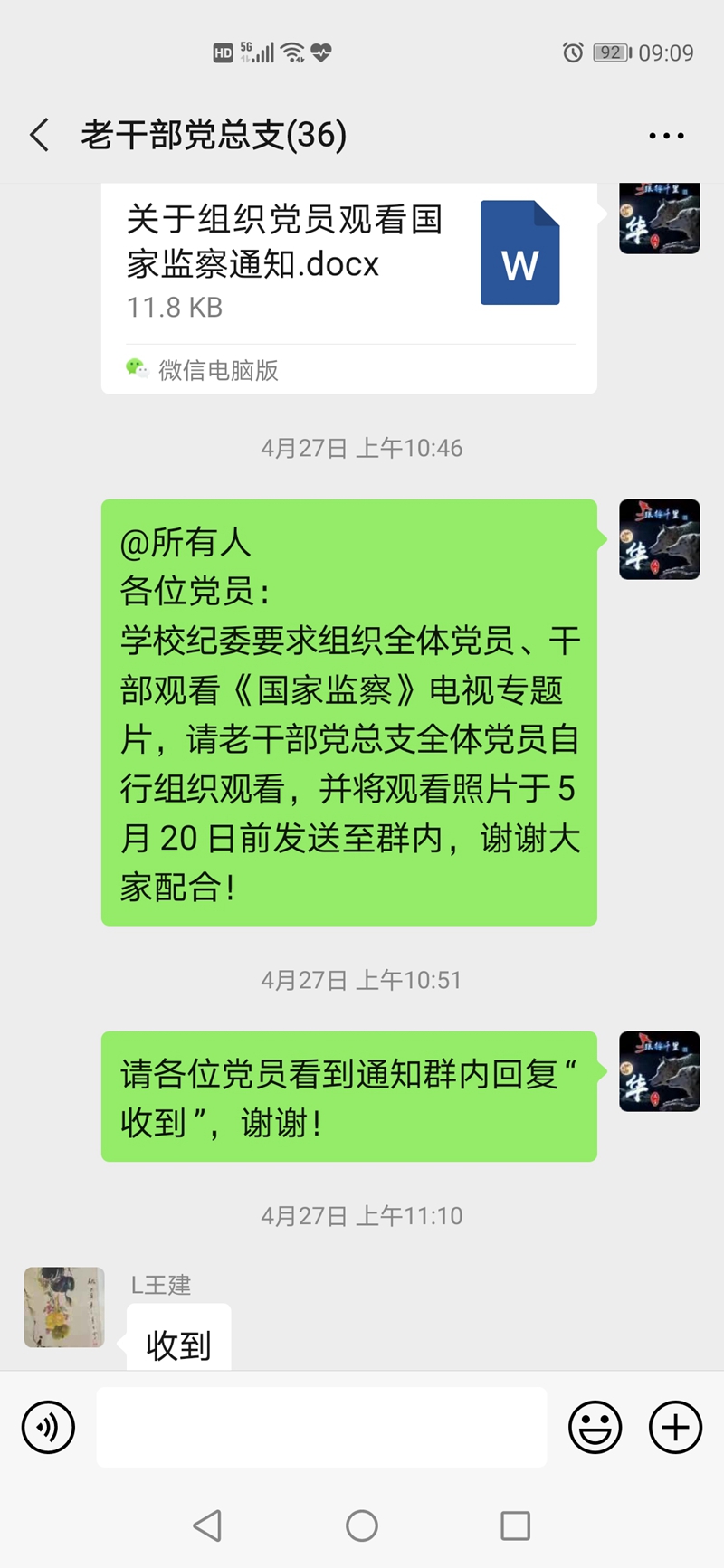Open the recent apps view
The image size is (724, 1568).
coord(515,1525)
